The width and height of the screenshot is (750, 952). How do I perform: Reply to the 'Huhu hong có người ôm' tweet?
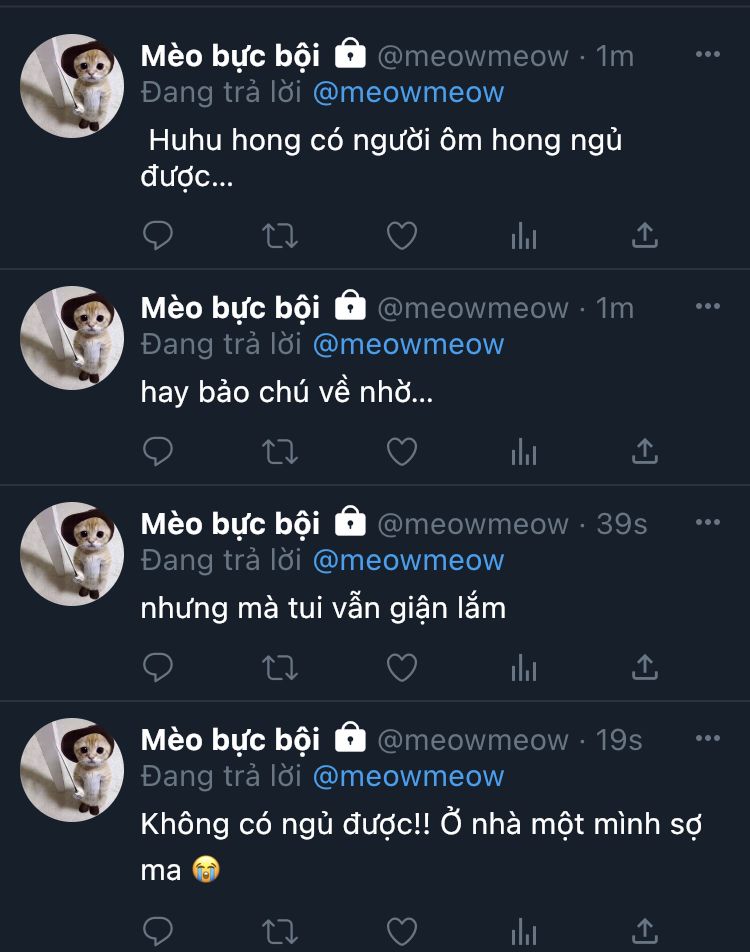158,236
